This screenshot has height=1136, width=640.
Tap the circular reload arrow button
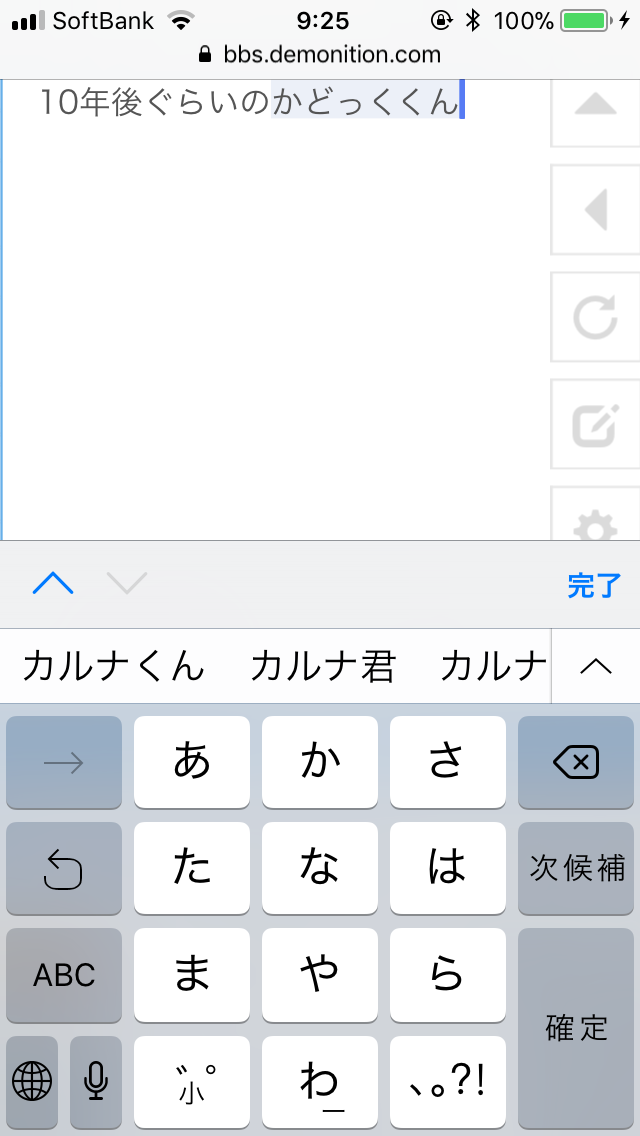596,317
